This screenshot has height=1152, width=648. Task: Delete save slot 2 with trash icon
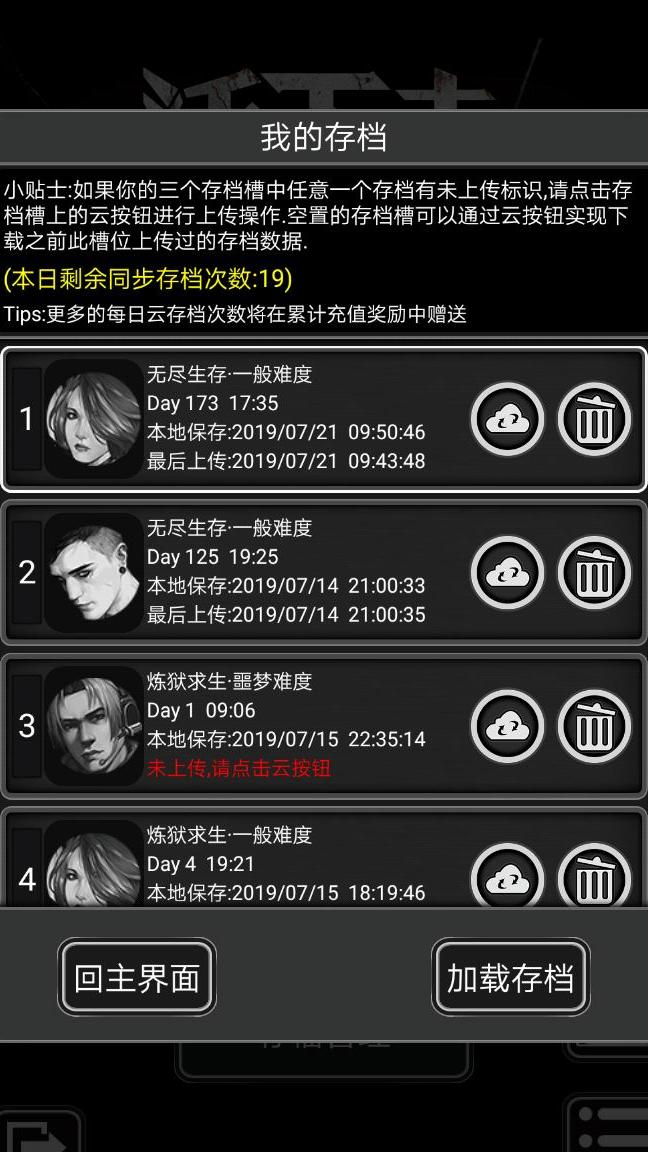pyautogui.click(x=594, y=573)
